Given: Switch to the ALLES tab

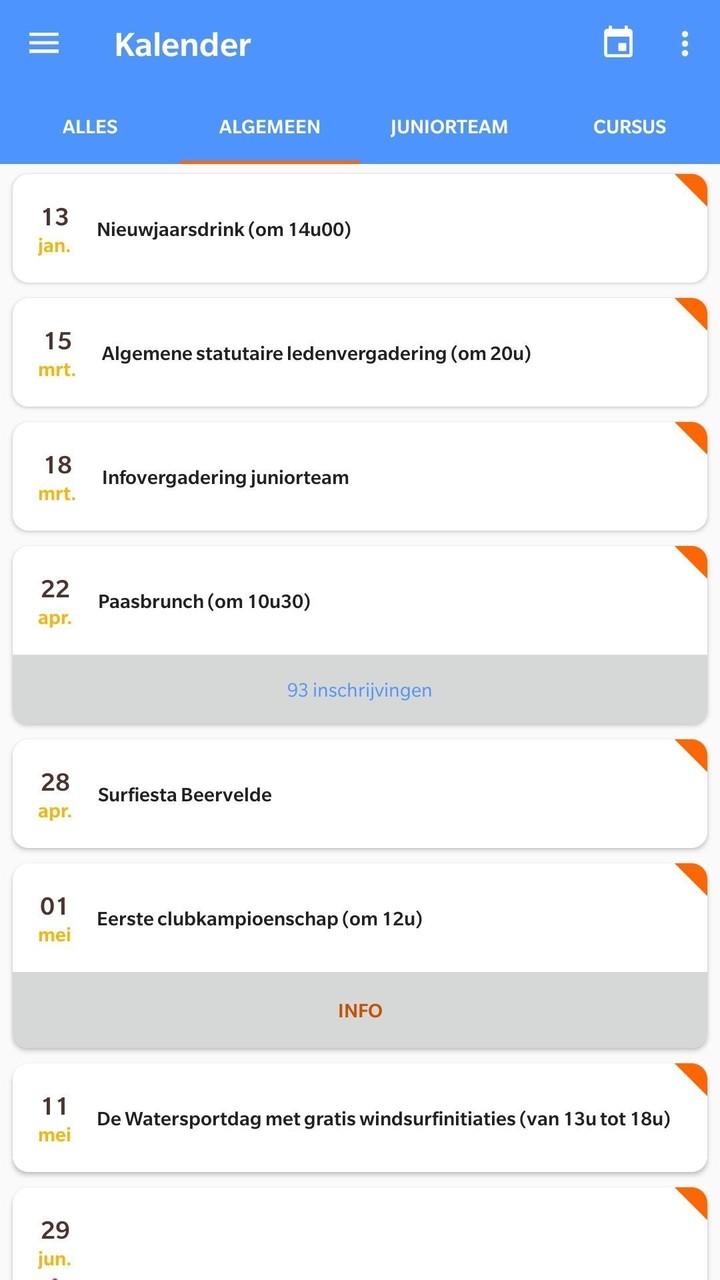Looking at the screenshot, I should (89, 127).
